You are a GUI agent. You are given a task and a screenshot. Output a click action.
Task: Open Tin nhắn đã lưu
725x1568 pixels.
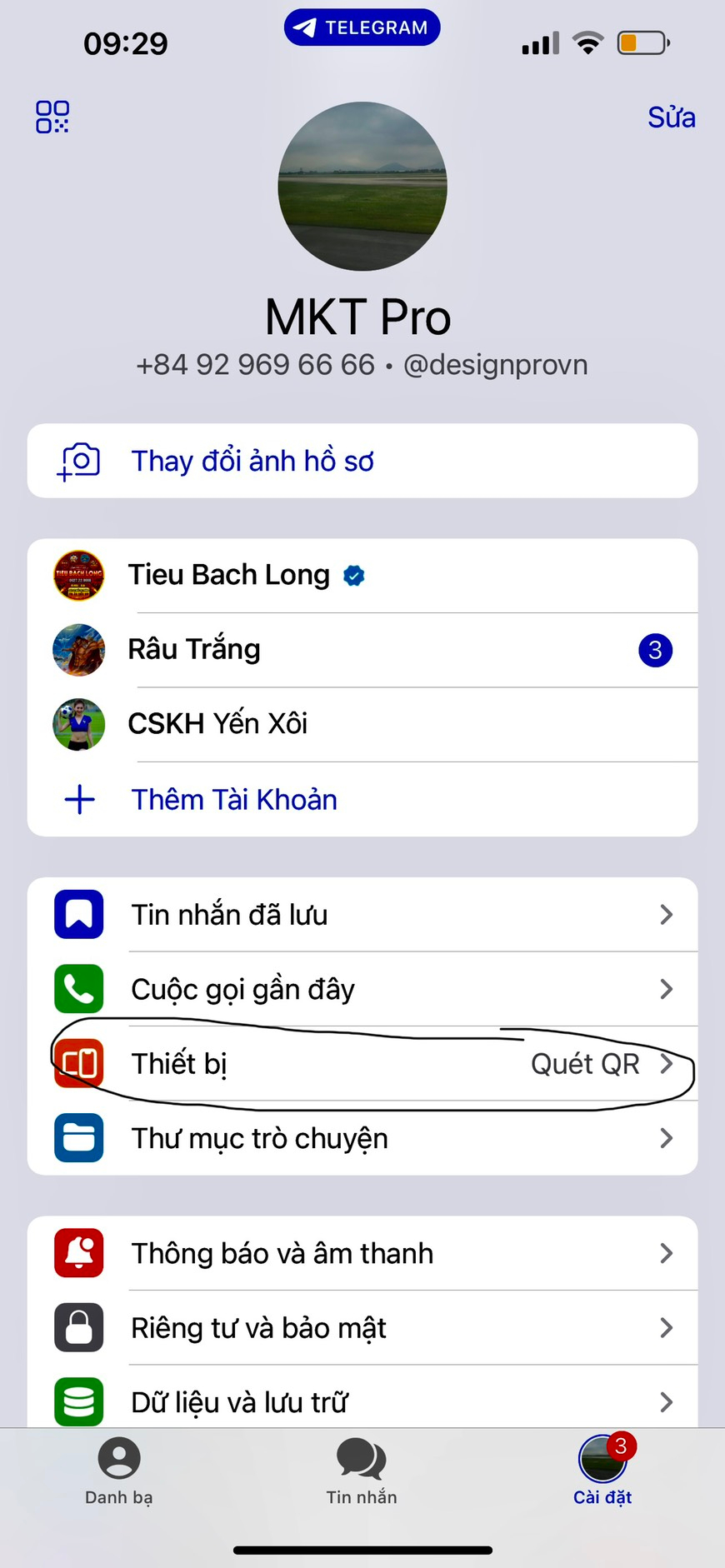pyautogui.click(x=362, y=915)
